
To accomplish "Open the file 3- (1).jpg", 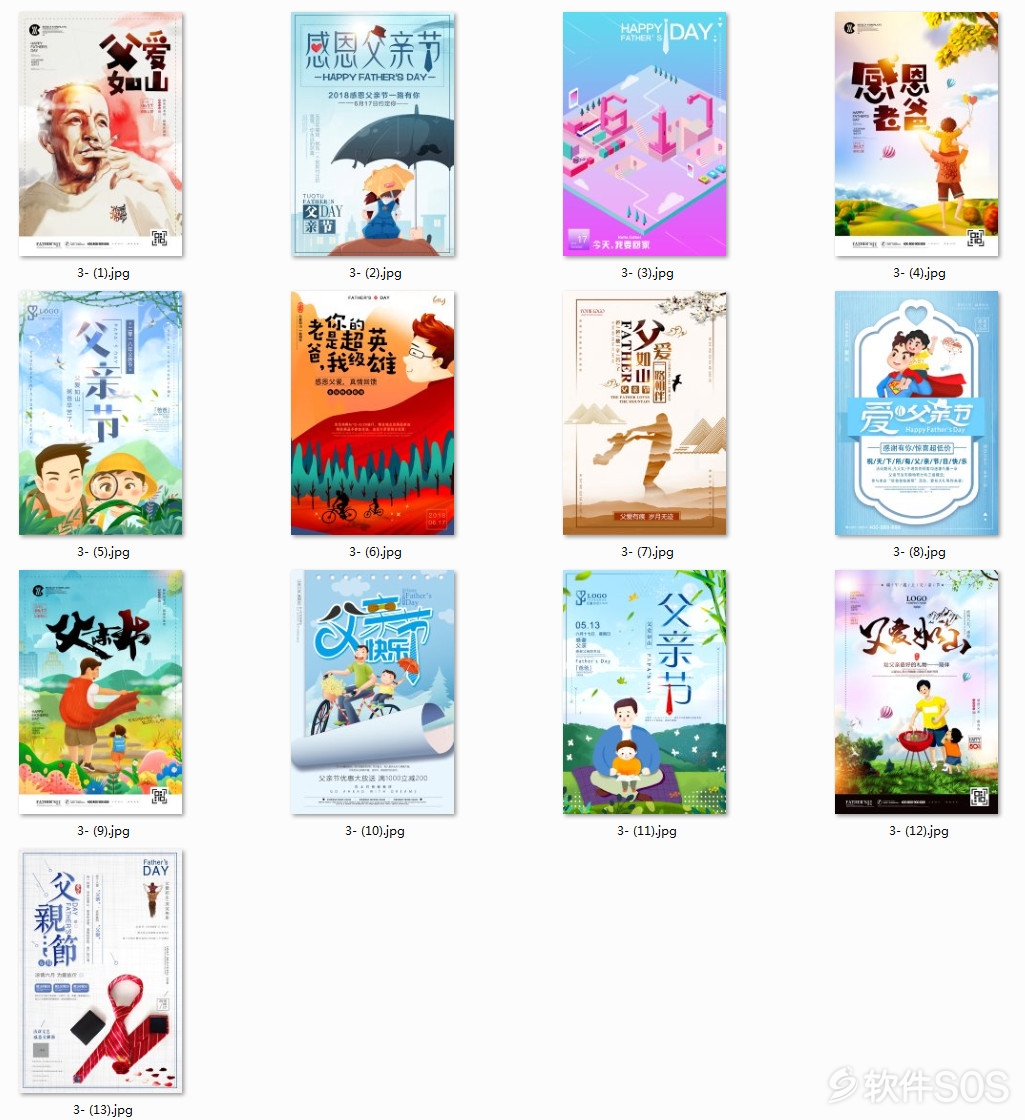I will point(101,135).
